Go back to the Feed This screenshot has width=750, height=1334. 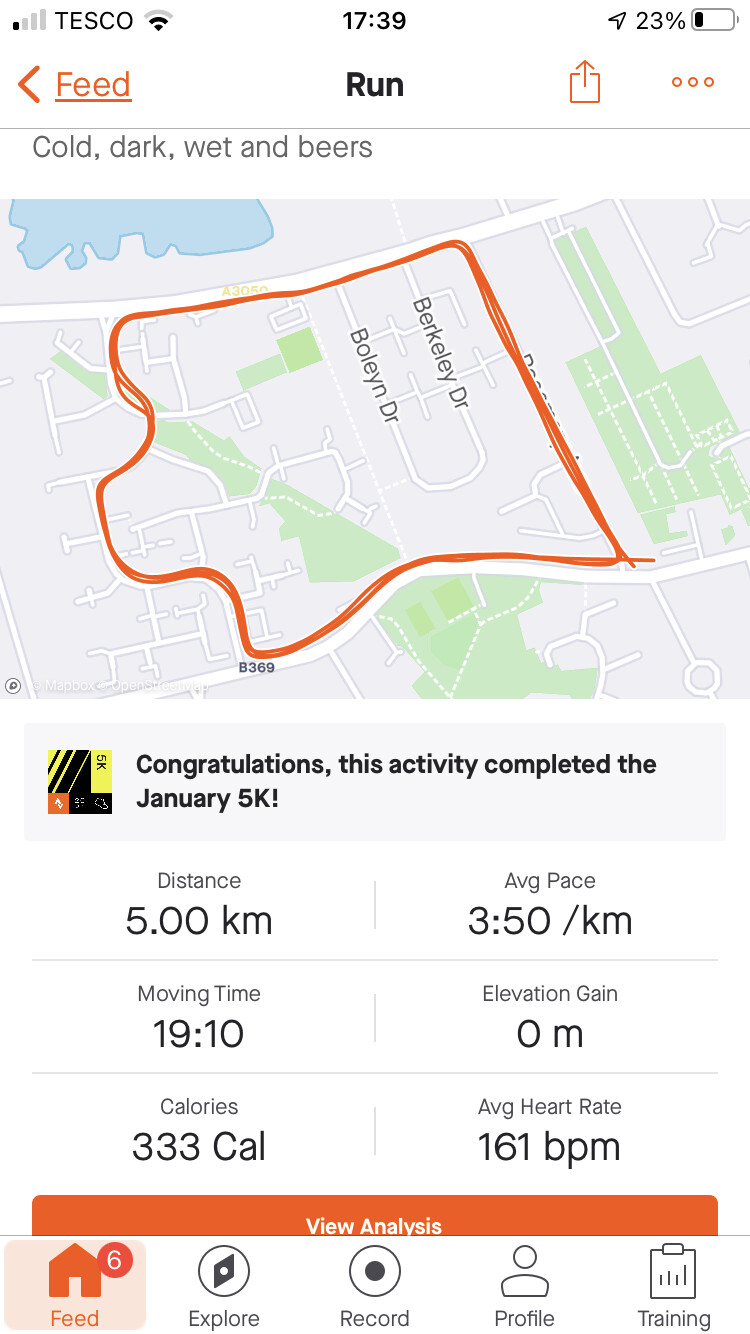(76, 85)
